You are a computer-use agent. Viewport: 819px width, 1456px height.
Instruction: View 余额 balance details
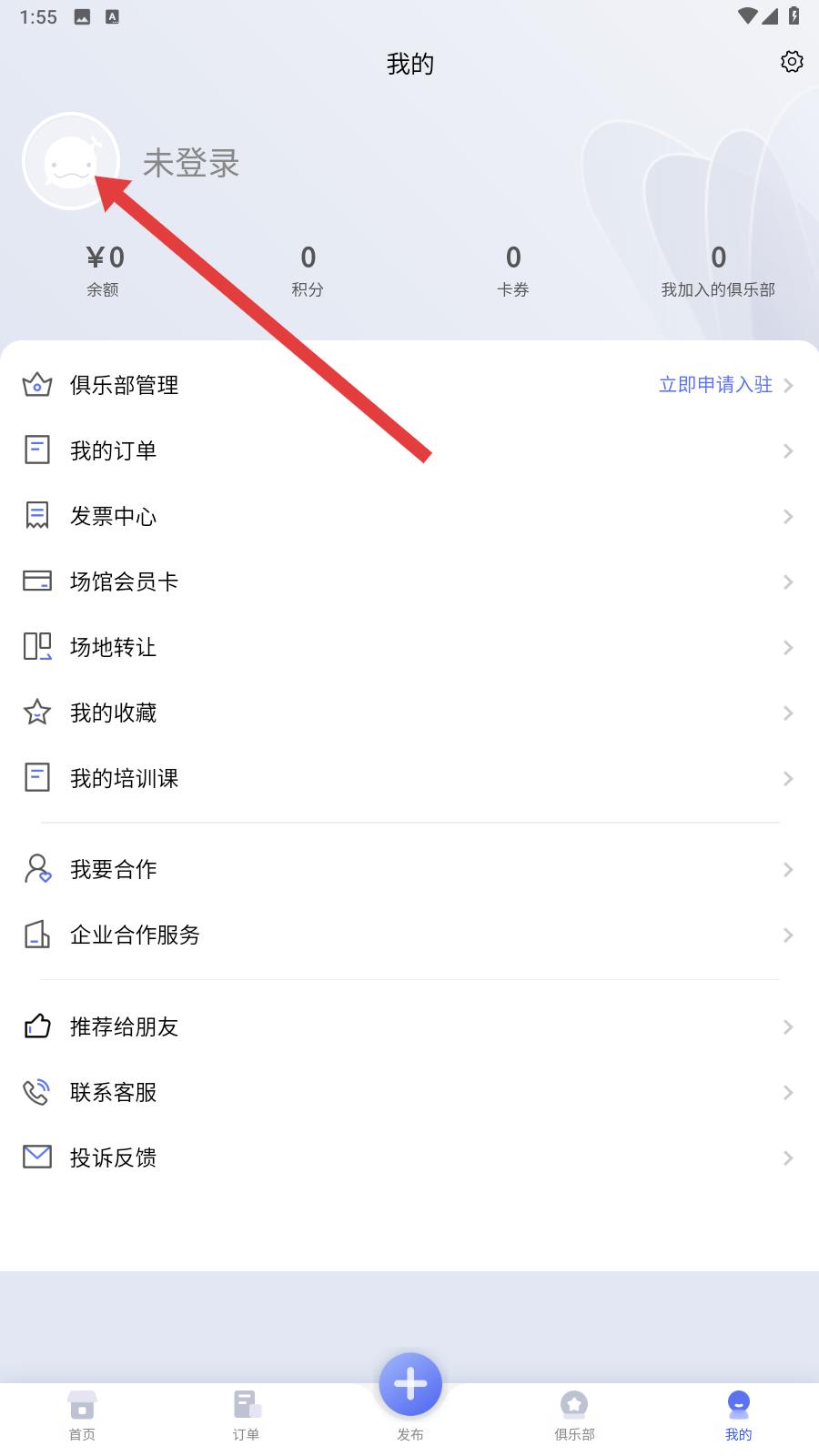(x=104, y=270)
